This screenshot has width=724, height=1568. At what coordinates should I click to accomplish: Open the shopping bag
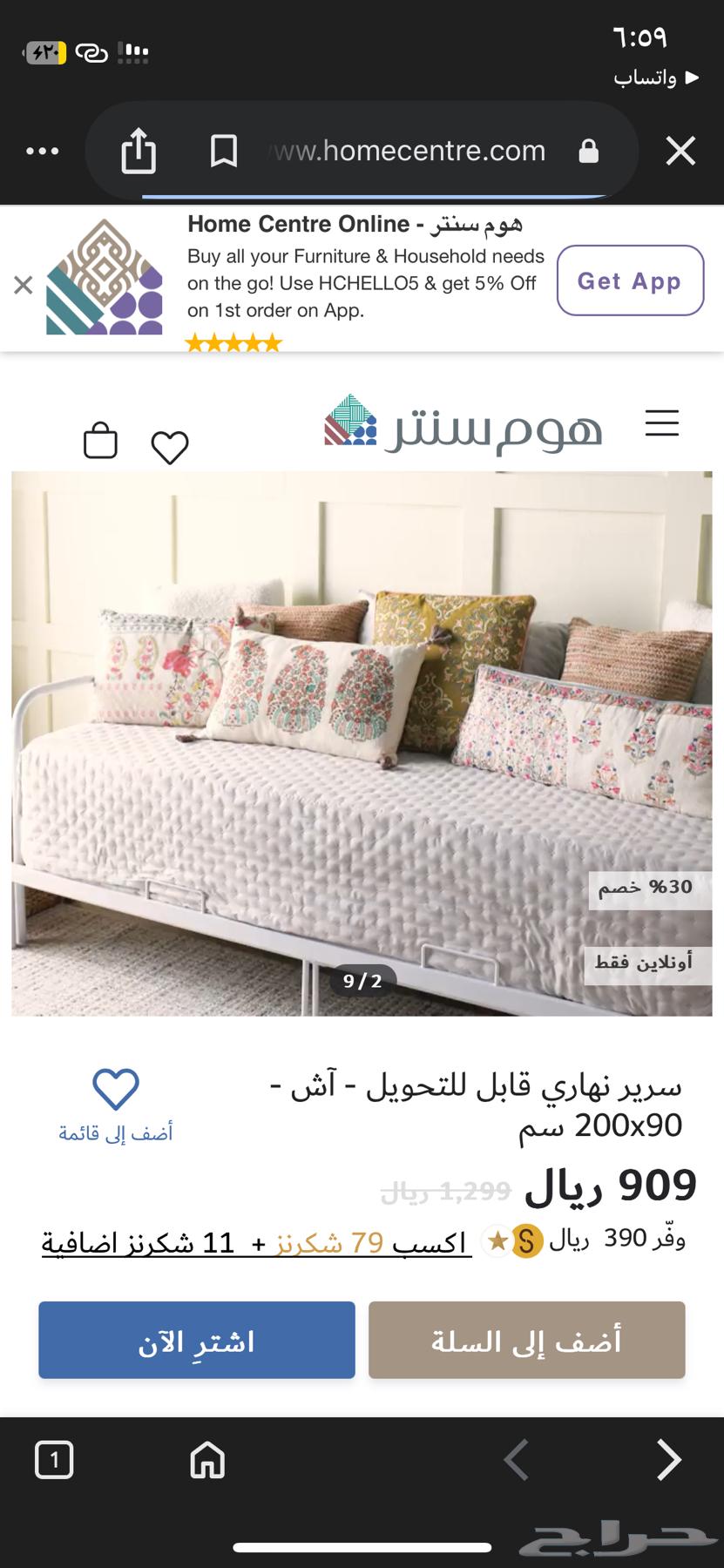point(100,441)
